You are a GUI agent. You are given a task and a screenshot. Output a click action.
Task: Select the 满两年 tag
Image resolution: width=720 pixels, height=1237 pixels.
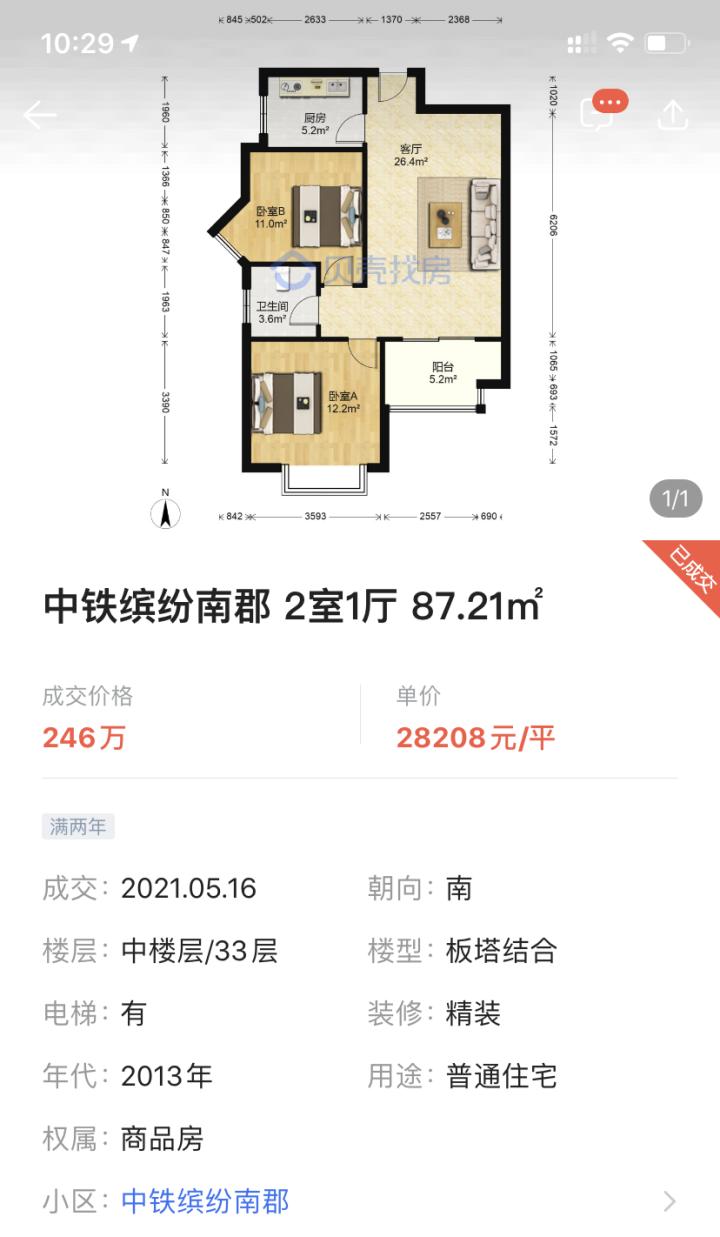(x=76, y=826)
